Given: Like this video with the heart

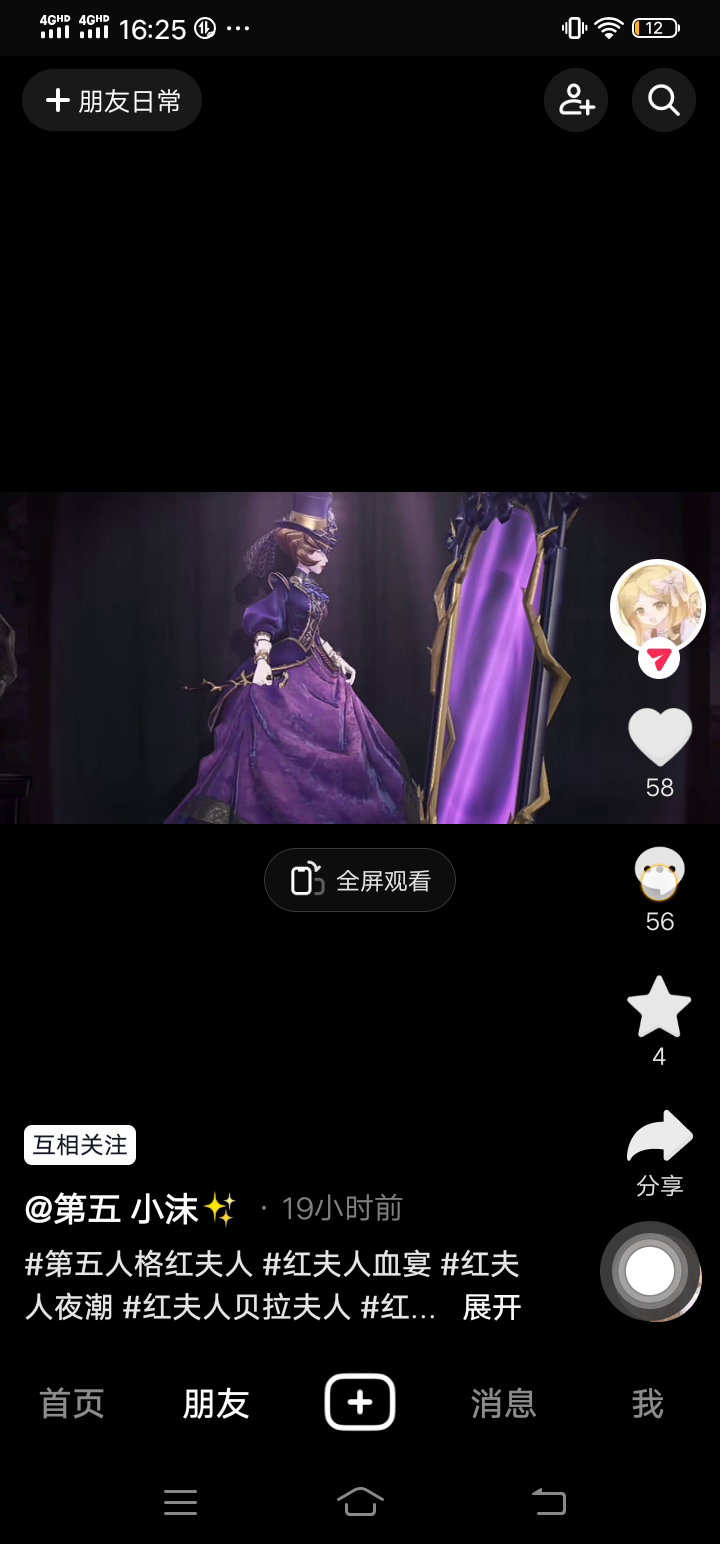Looking at the screenshot, I should tap(659, 737).
